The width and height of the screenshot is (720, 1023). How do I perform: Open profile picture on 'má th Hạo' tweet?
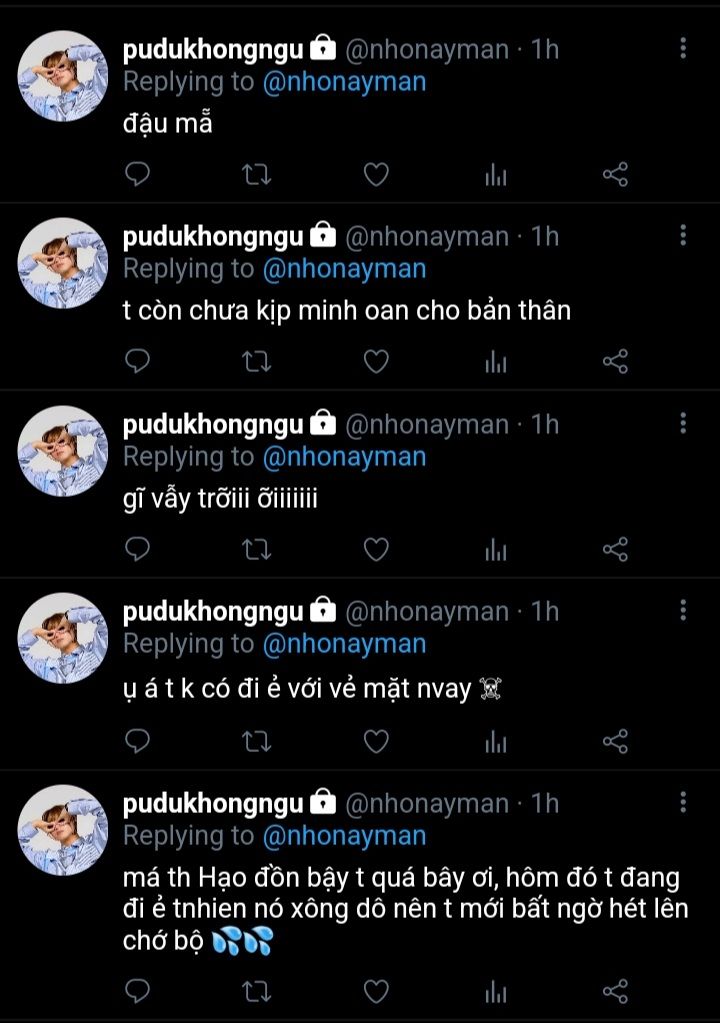tap(64, 830)
